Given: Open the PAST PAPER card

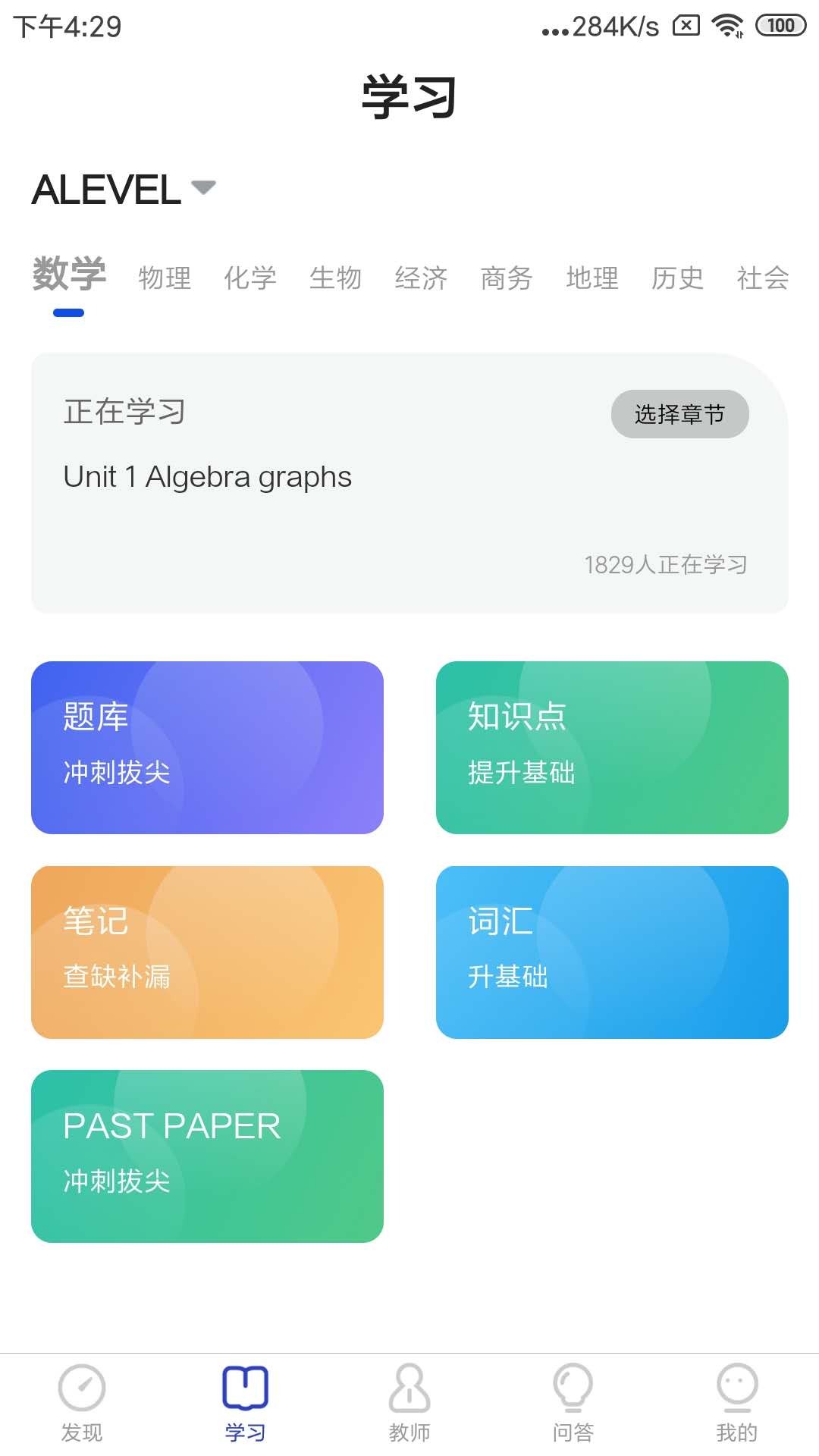Looking at the screenshot, I should (207, 1156).
